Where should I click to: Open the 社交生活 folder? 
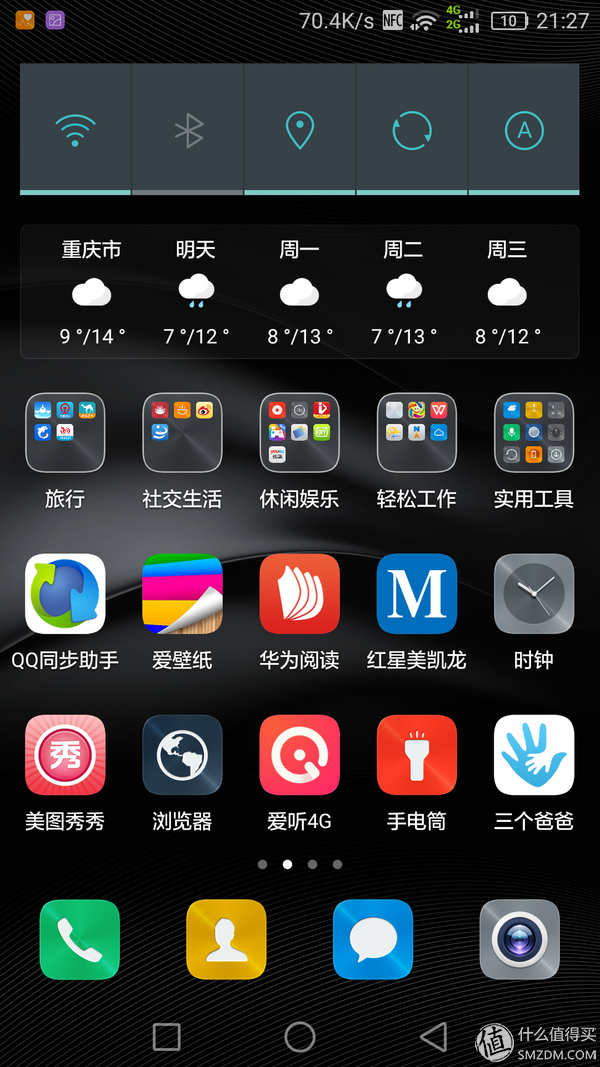point(182,432)
